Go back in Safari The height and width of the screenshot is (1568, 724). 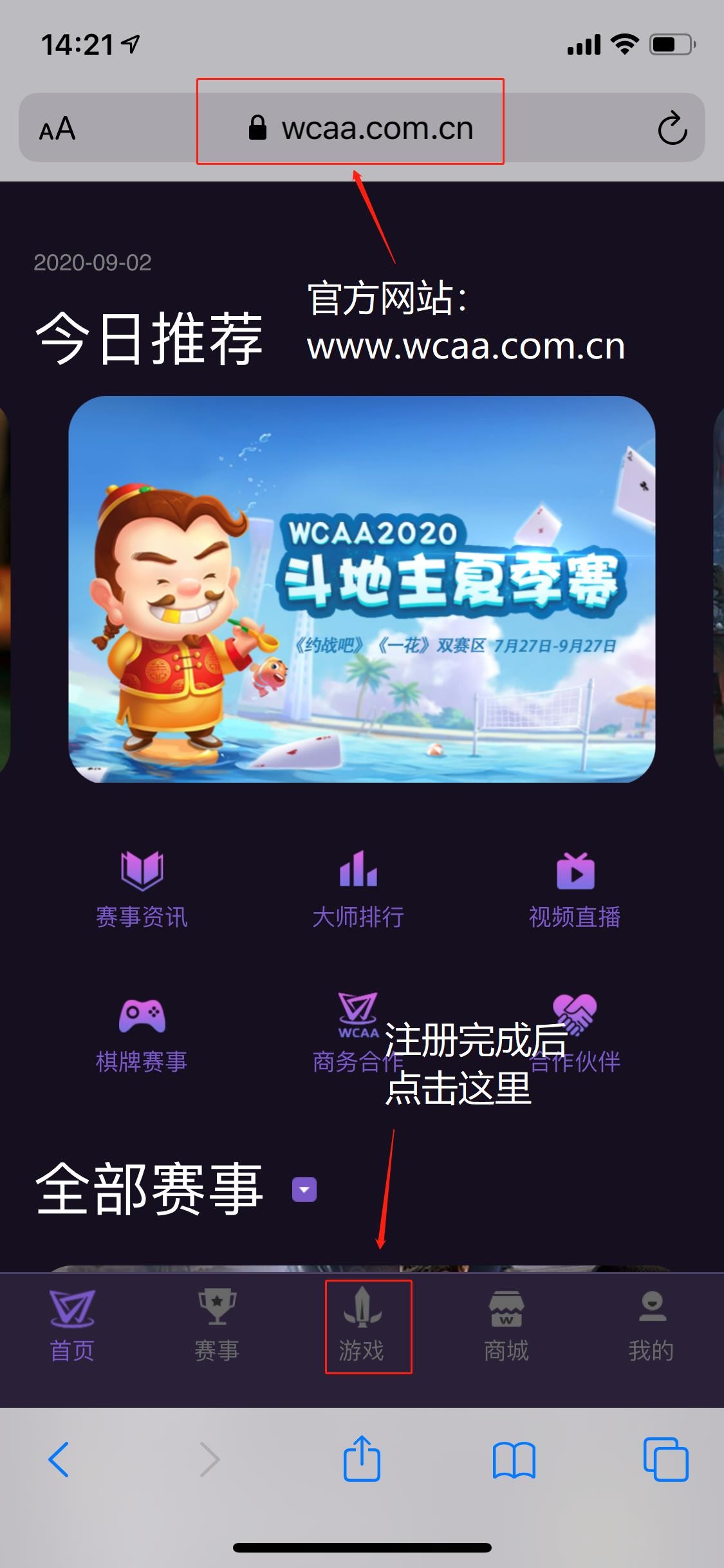59,1459
